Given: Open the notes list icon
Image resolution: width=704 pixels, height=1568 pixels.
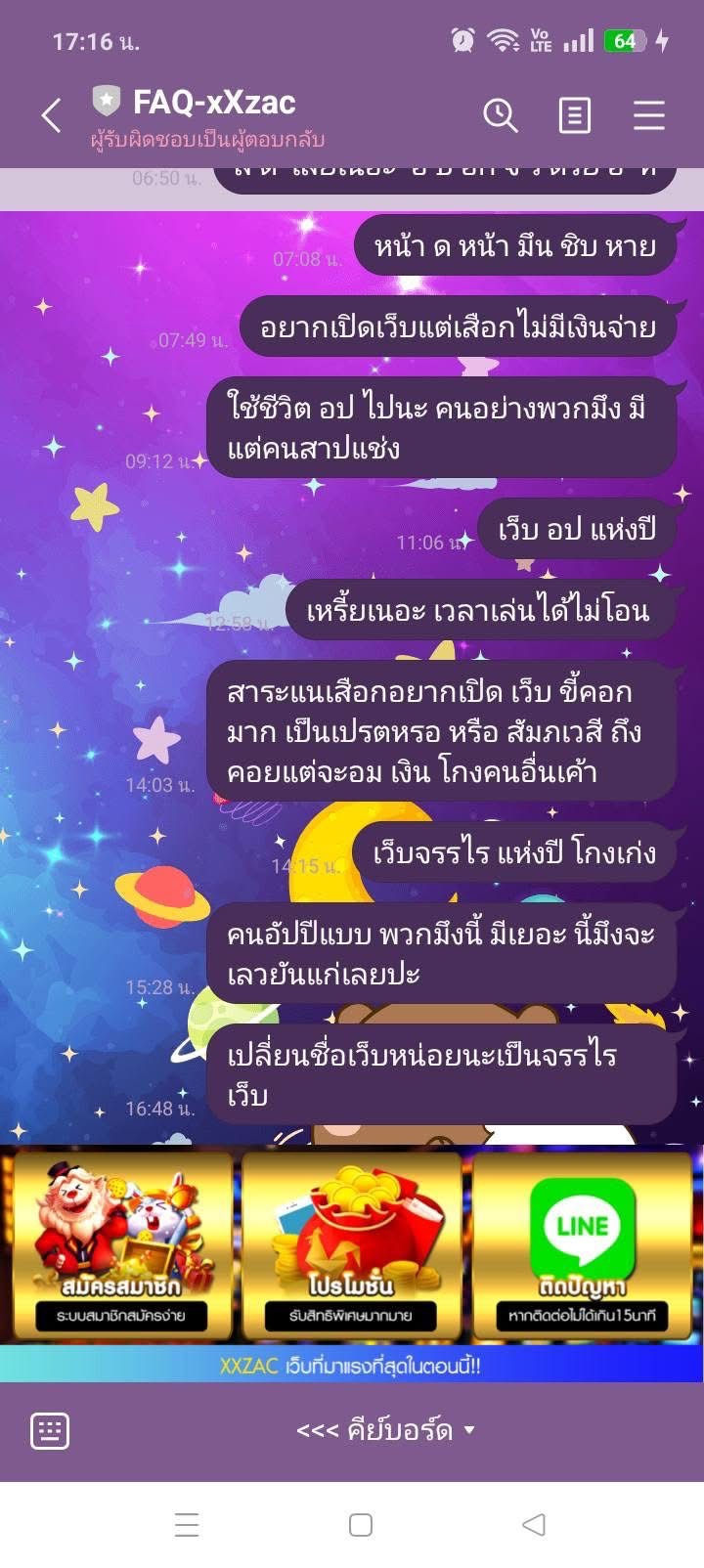Looking at the screenshot, I should coord(574,115).
